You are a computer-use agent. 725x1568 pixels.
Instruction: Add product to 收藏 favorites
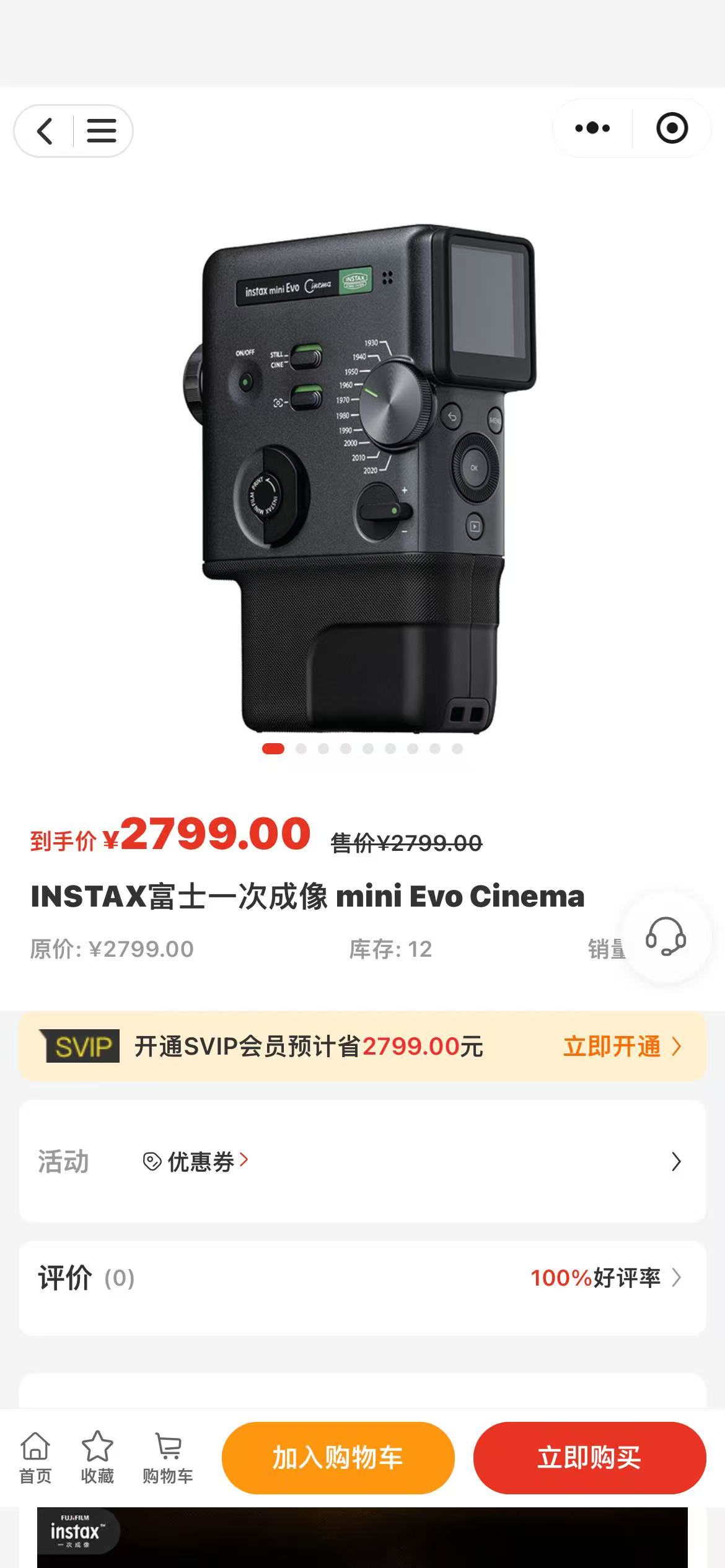pos(97,1457)
